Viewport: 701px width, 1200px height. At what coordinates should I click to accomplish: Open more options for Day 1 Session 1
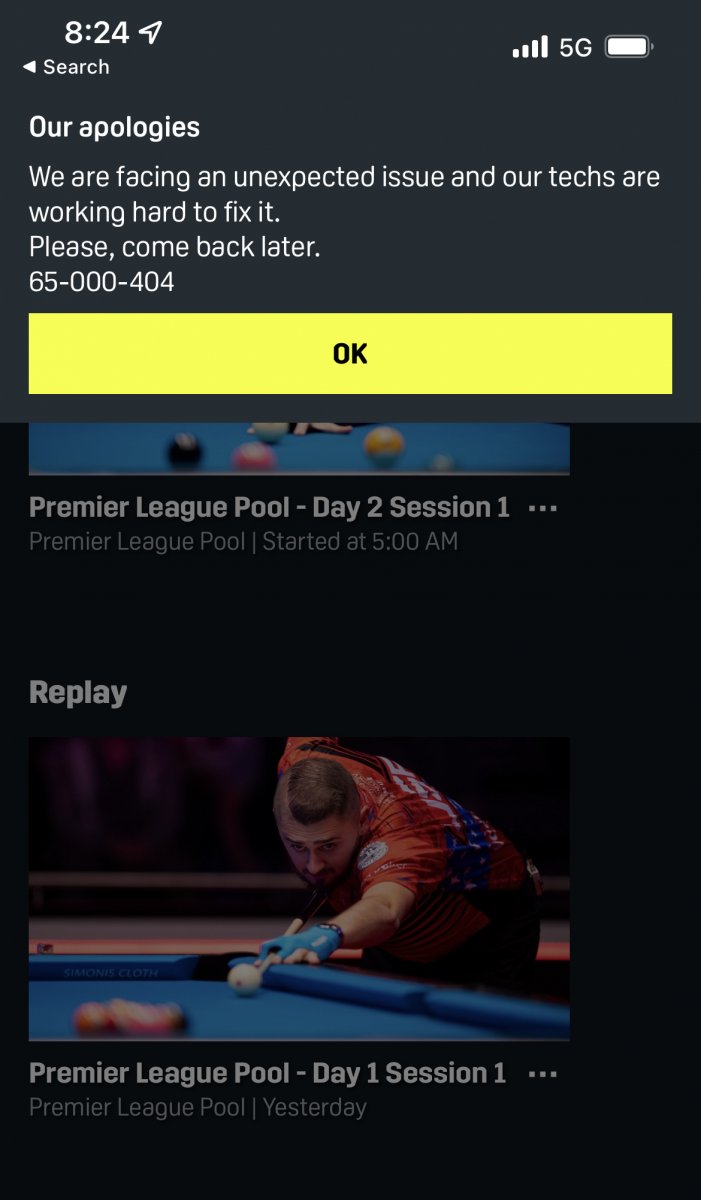[542, 1074]
